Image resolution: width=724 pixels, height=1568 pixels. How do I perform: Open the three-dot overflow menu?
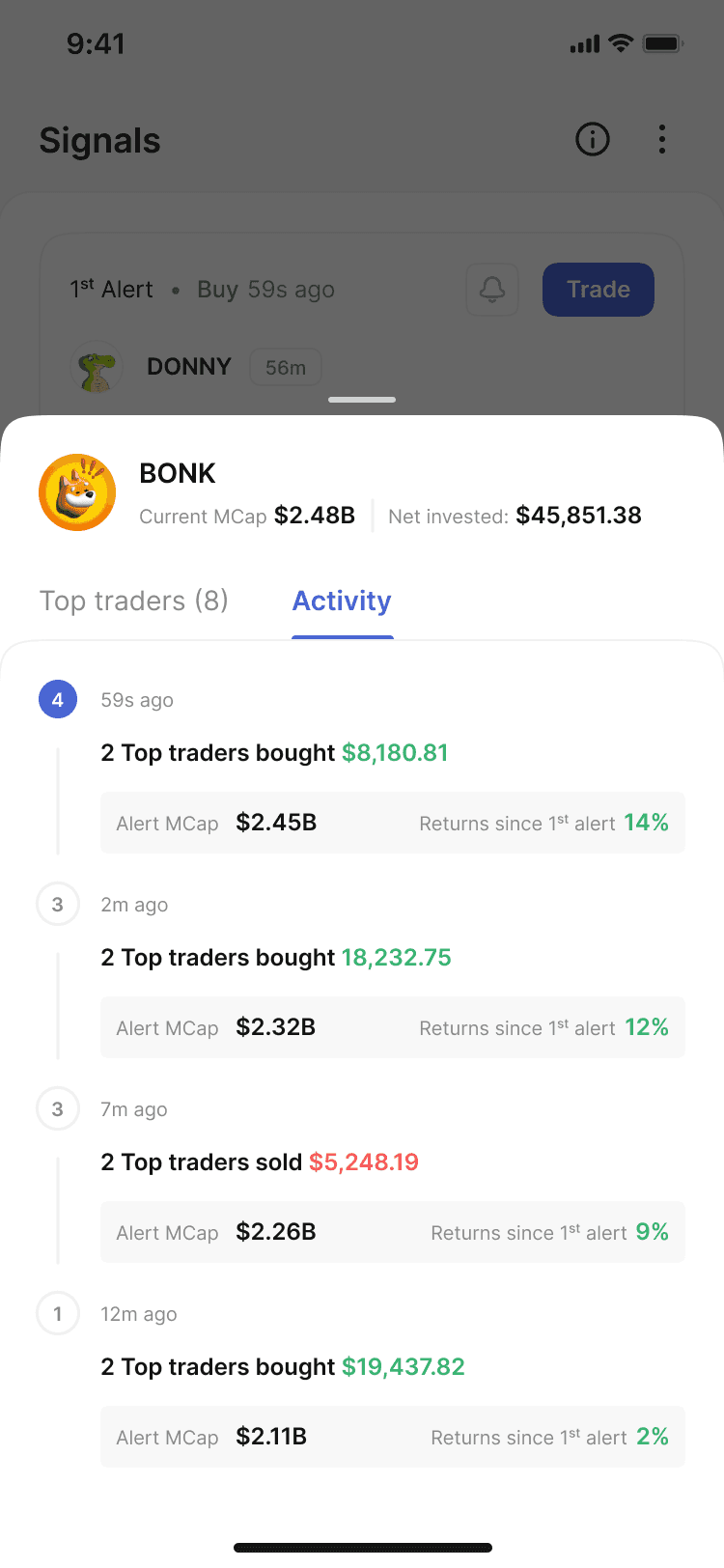tap(662, 139)
